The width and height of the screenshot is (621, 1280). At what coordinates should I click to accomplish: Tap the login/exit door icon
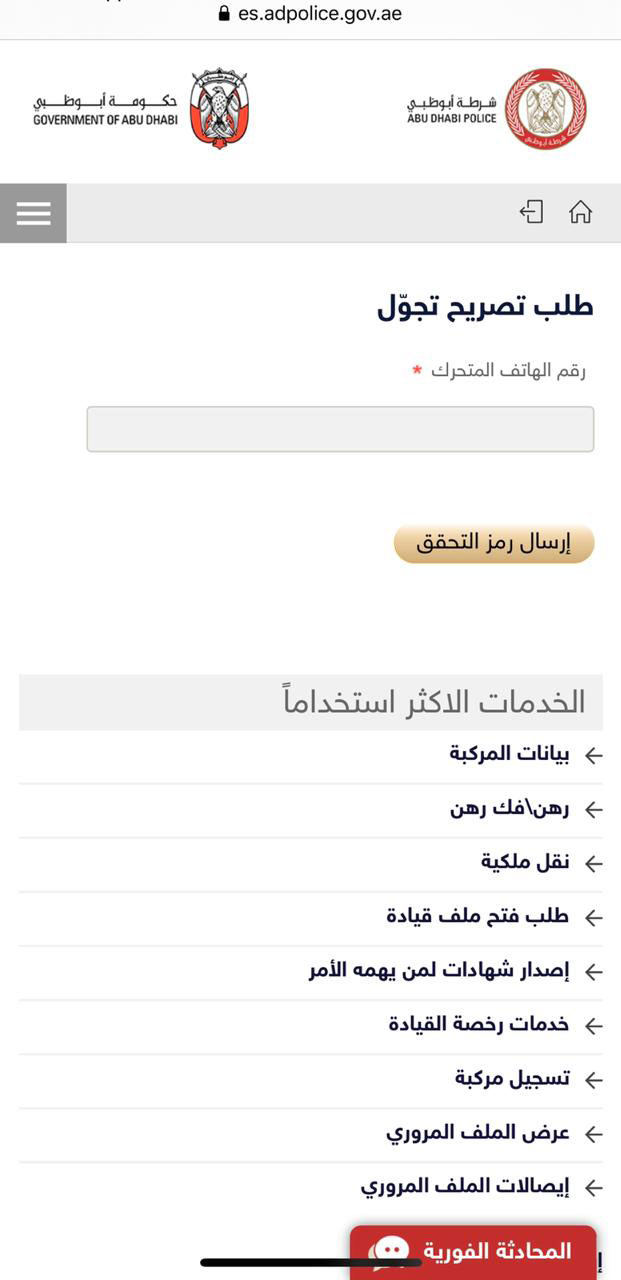pos(531,212)
